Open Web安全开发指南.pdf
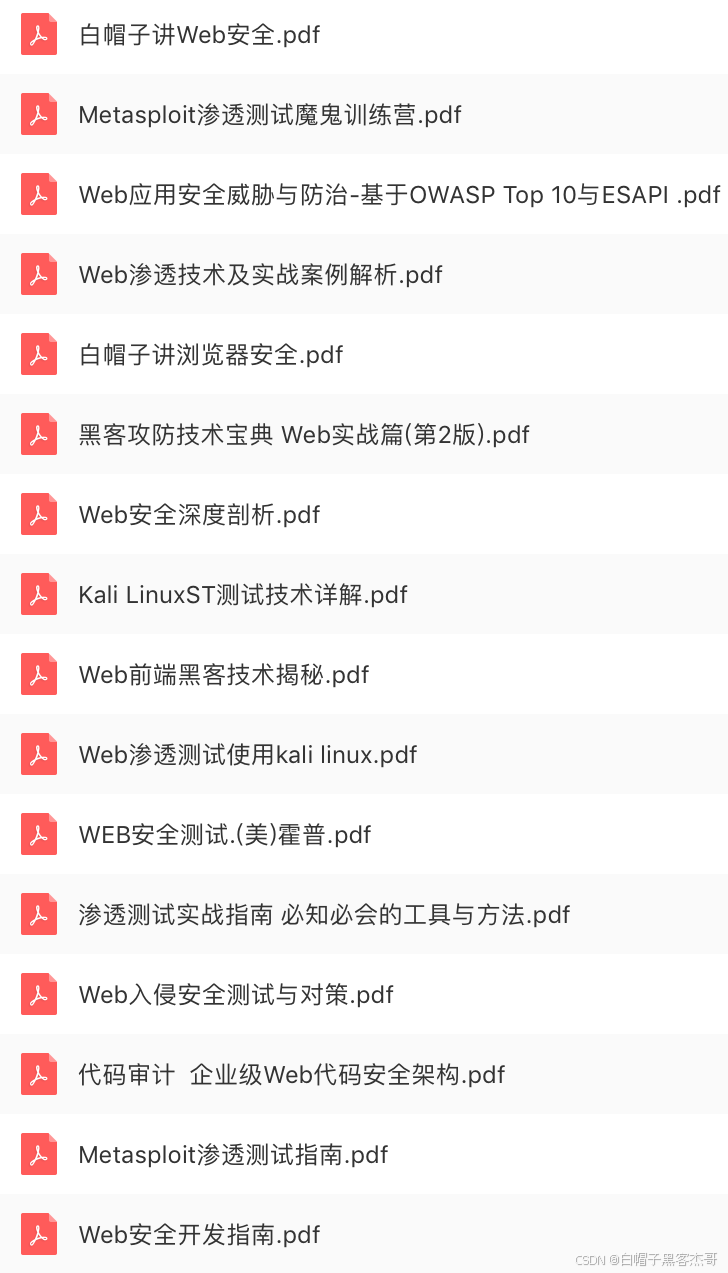Screen dimensions: 728x1273 pyautogui.click(x=364, y=1234)
